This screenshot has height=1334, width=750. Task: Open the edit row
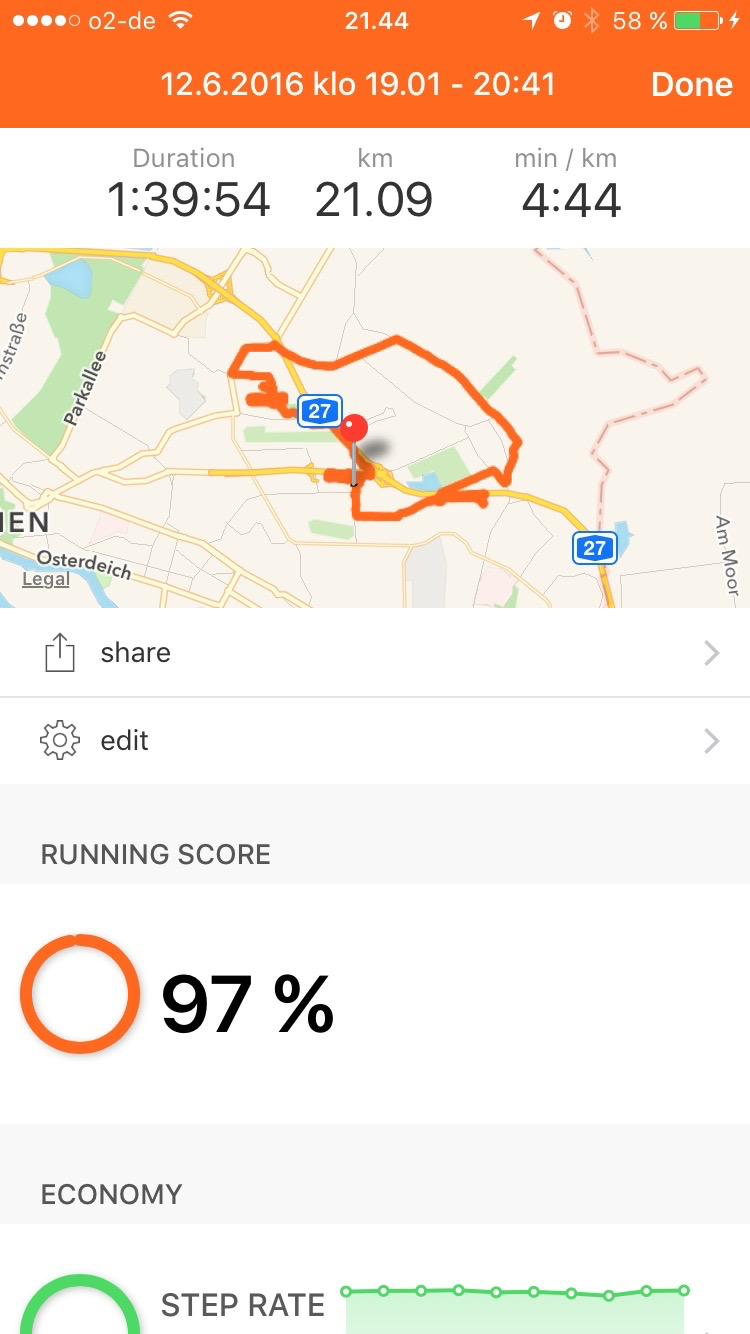[375, 741]
